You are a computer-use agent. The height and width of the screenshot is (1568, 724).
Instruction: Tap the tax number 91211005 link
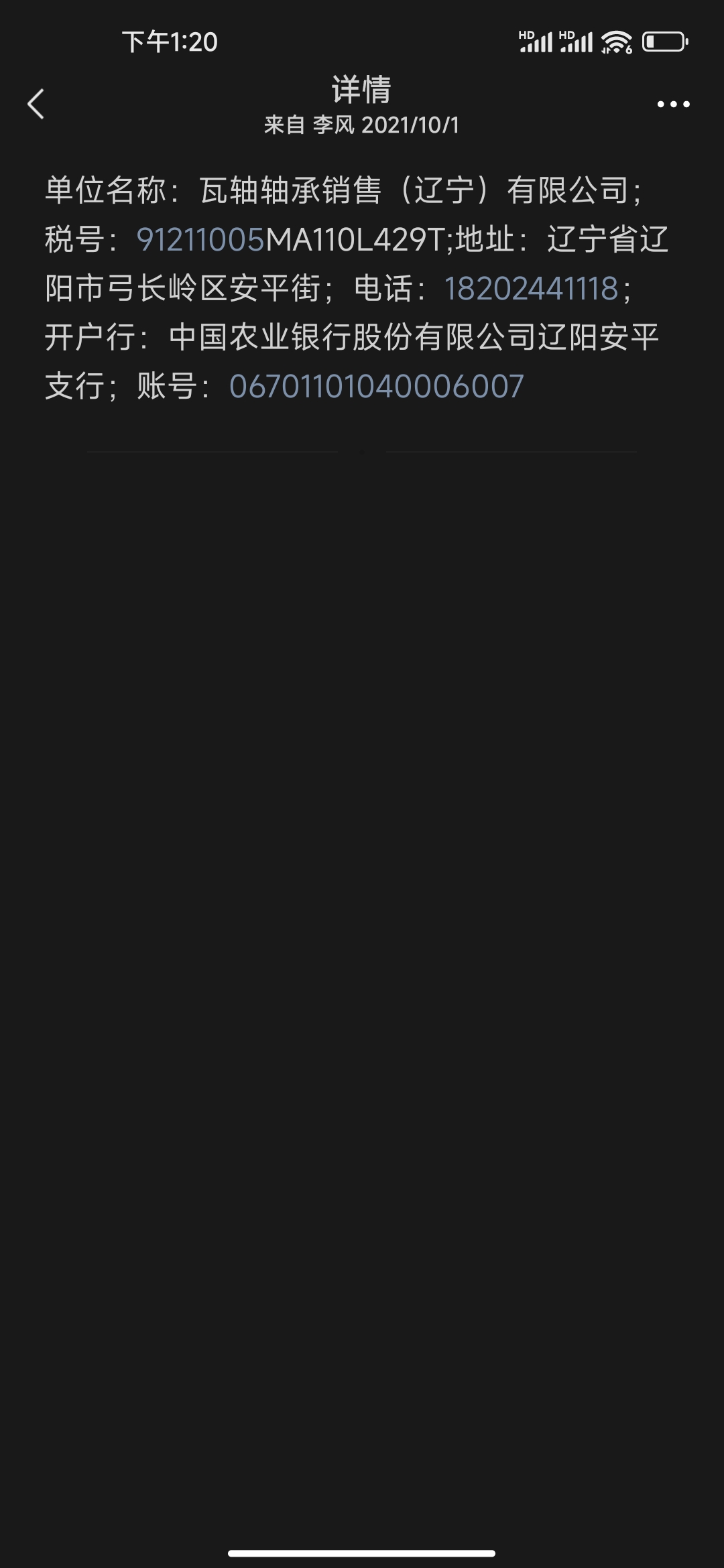click(200, 240)
